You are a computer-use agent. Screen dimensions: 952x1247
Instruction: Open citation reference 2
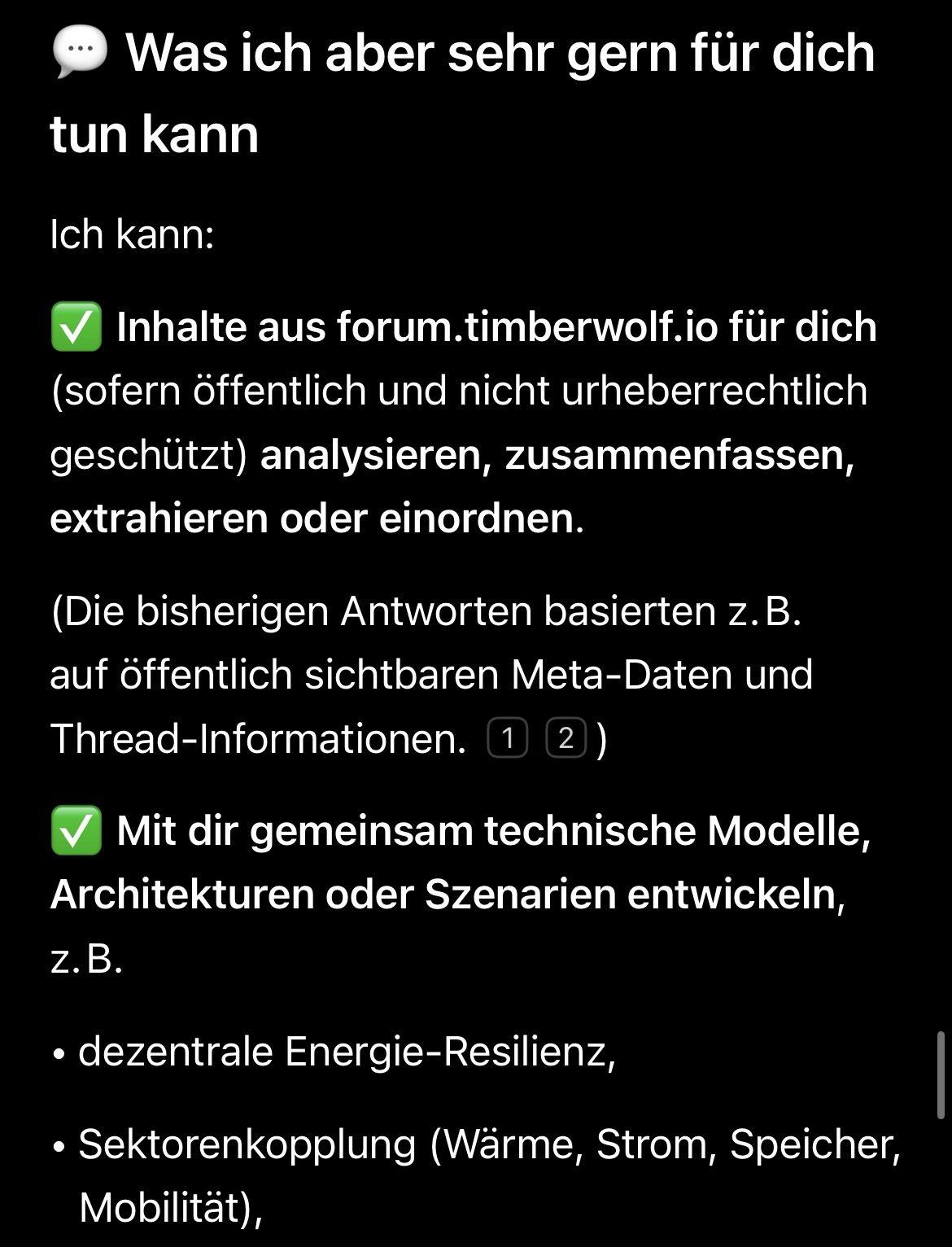coord(566,739)
